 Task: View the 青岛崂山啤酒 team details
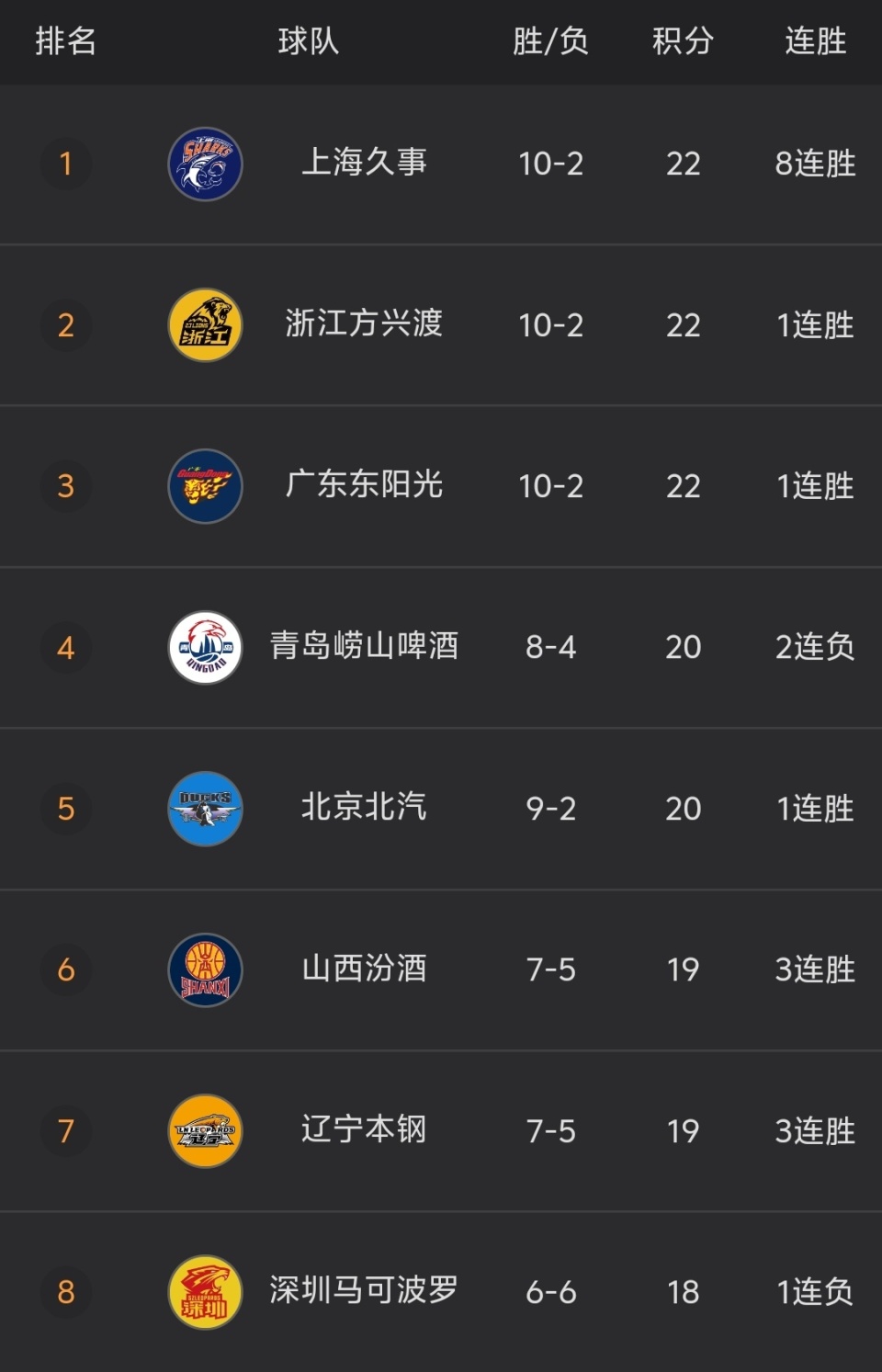364,647
